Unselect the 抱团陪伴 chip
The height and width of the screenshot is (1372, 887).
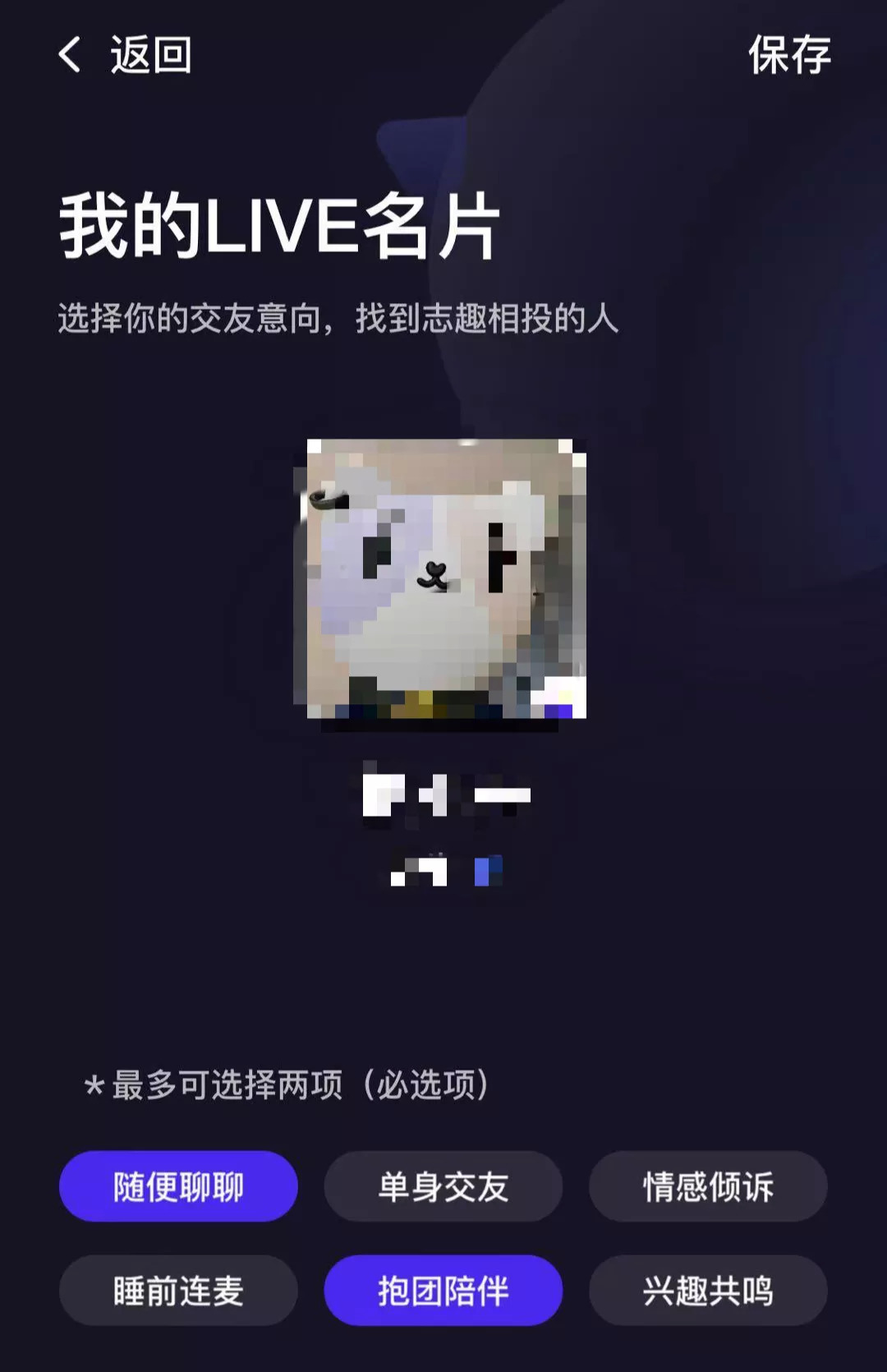[443, 1290]
